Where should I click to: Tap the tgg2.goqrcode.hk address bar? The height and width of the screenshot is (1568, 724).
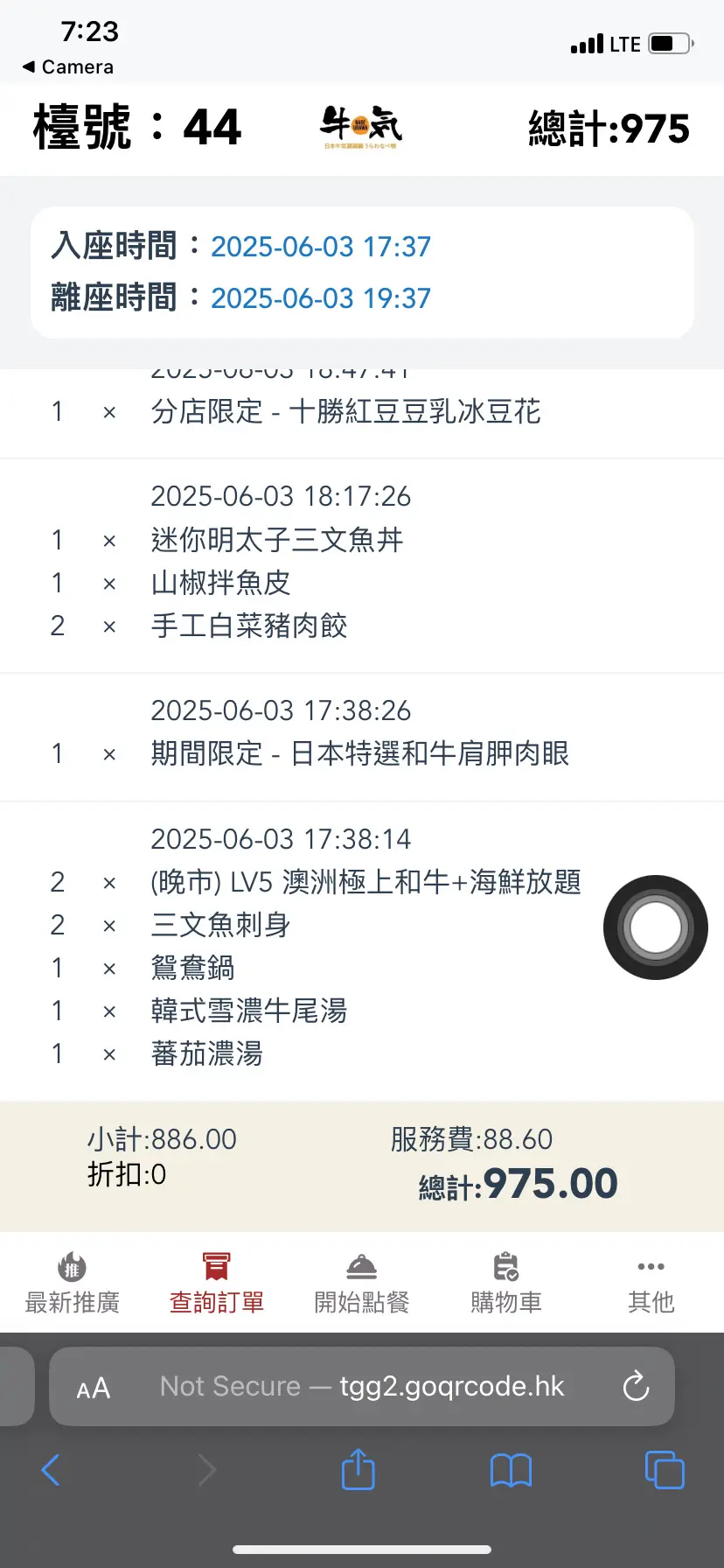click(x=362, y=1386)
